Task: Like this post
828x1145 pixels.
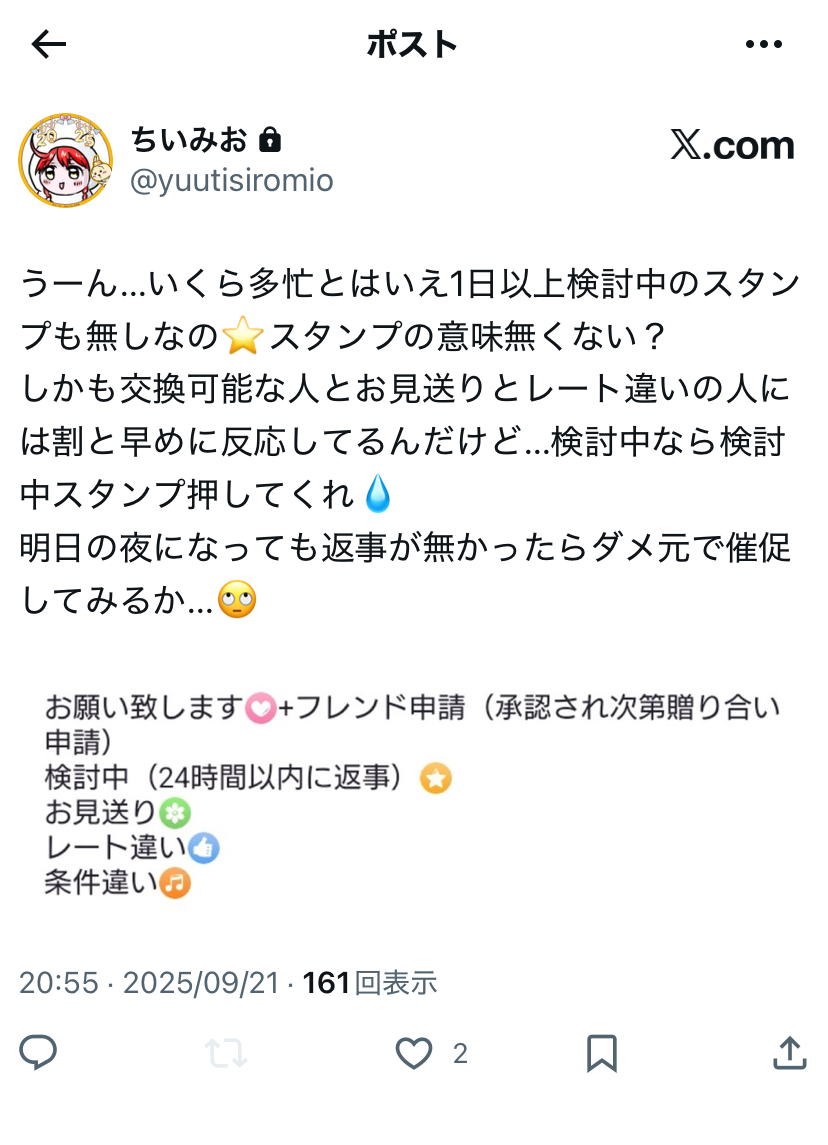Action: pos(413,1053)
